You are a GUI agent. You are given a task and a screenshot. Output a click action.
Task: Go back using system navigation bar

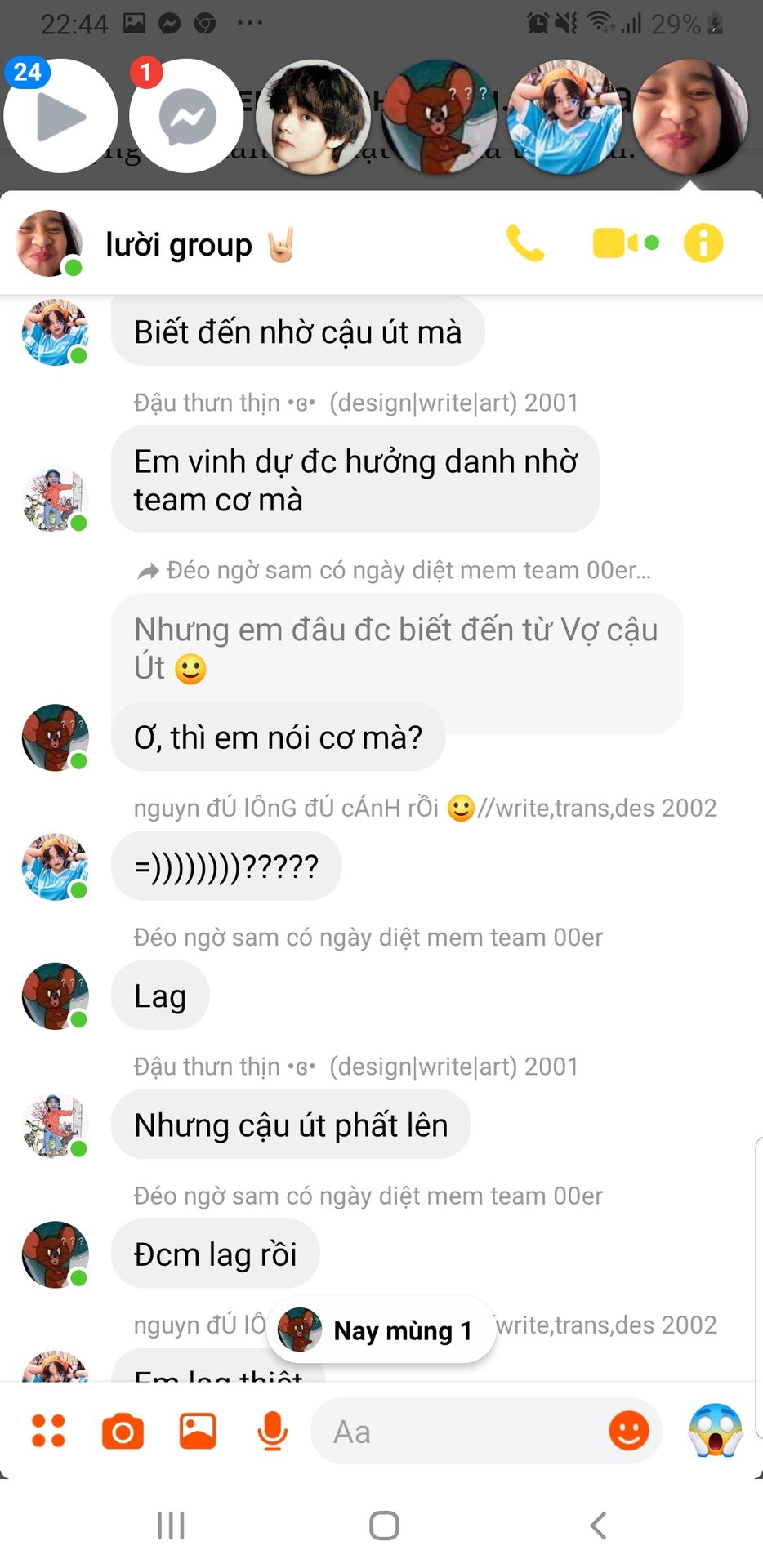(598, 1525)
